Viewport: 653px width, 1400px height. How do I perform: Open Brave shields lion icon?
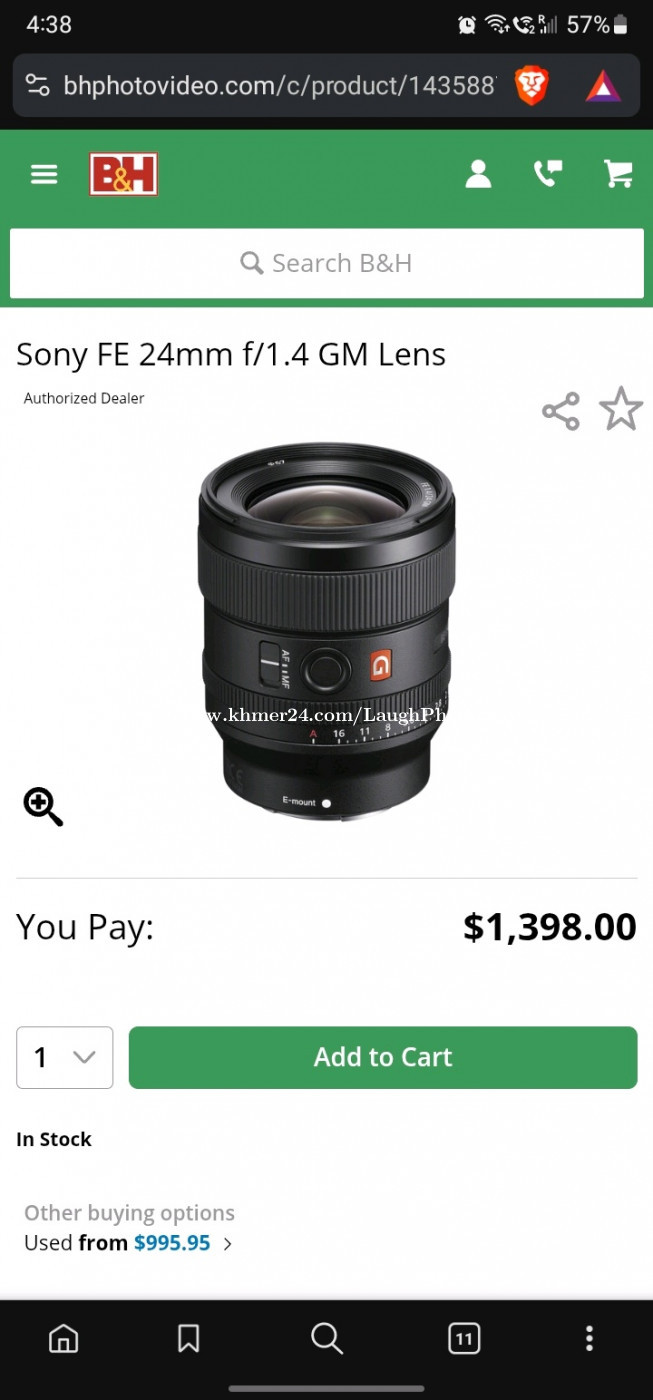[x=531, y=86]
